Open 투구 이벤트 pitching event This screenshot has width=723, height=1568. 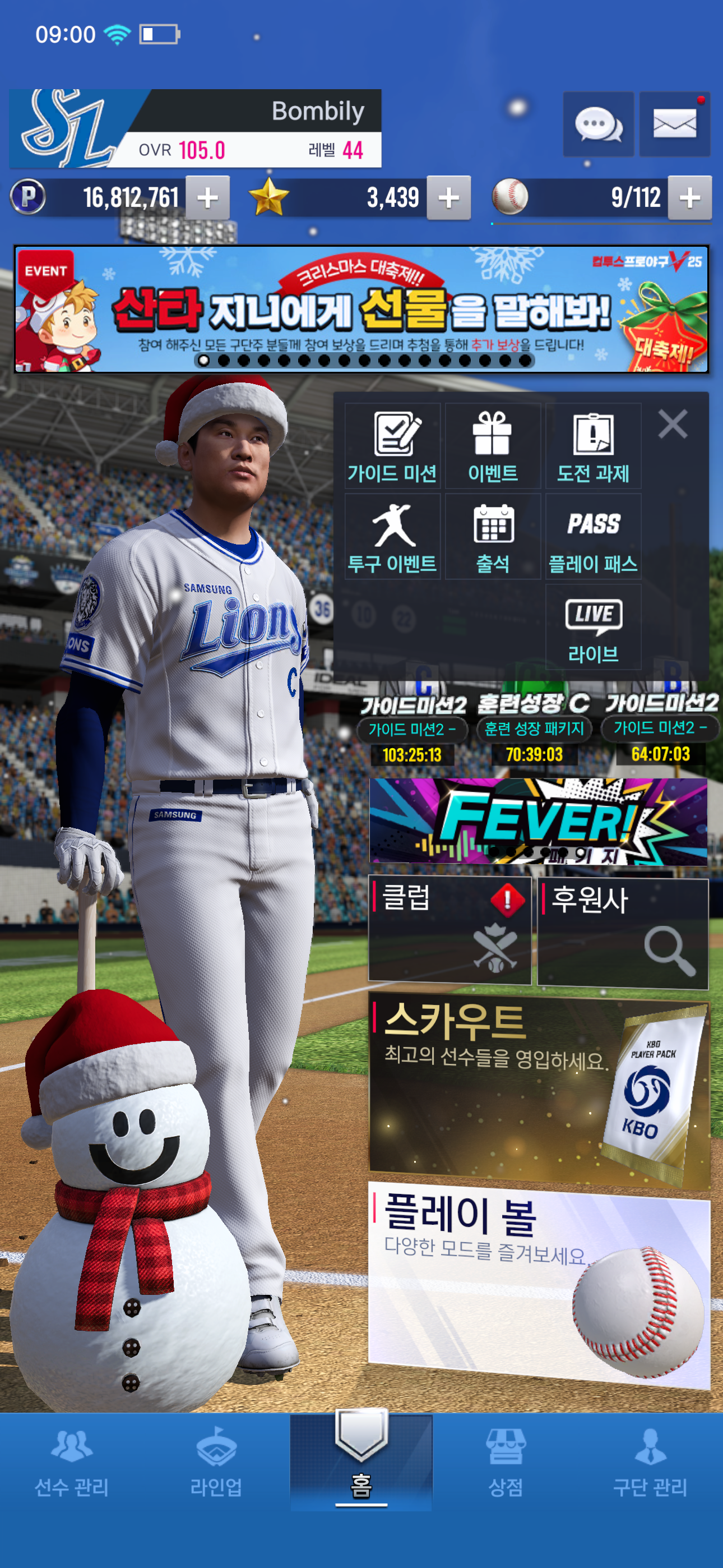(x=392, y=537)
